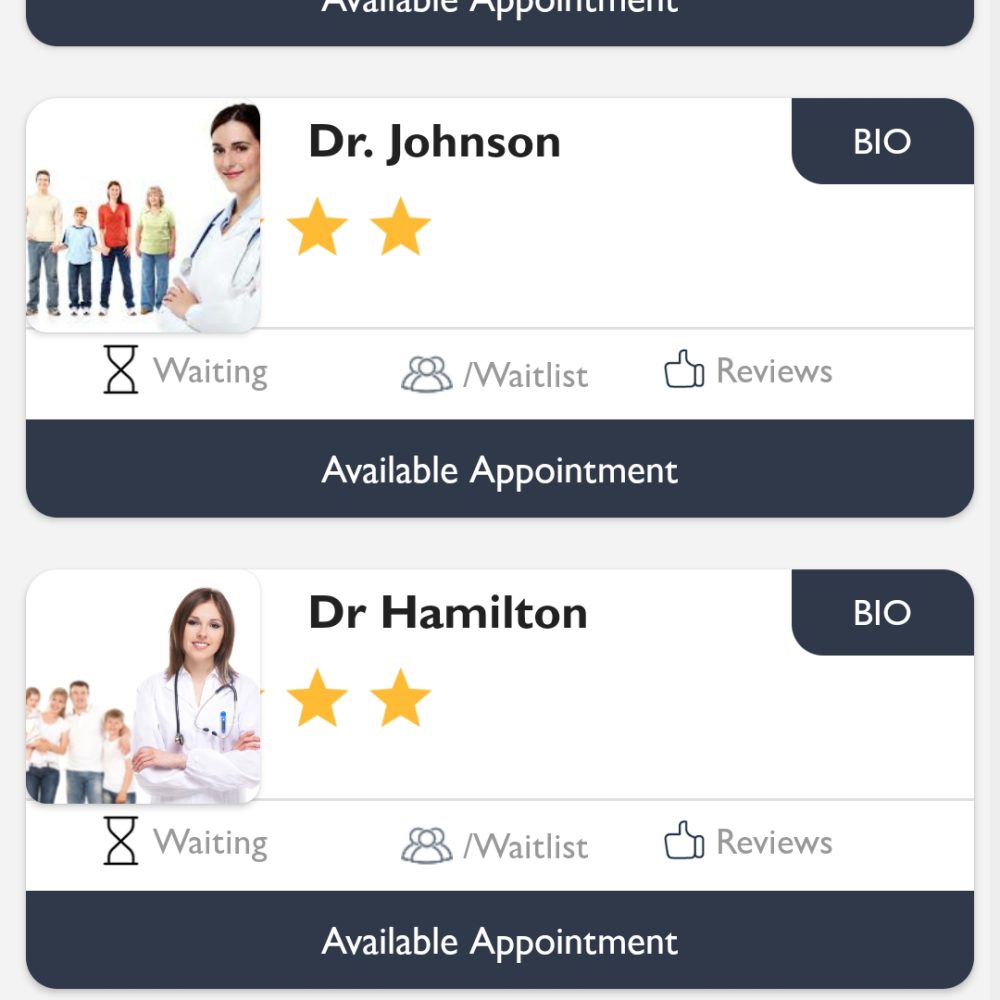Viewport: 1000px width, 1000px height.
Task: View Dr. Johnson's profile photo card
Action: pos(143,216)
